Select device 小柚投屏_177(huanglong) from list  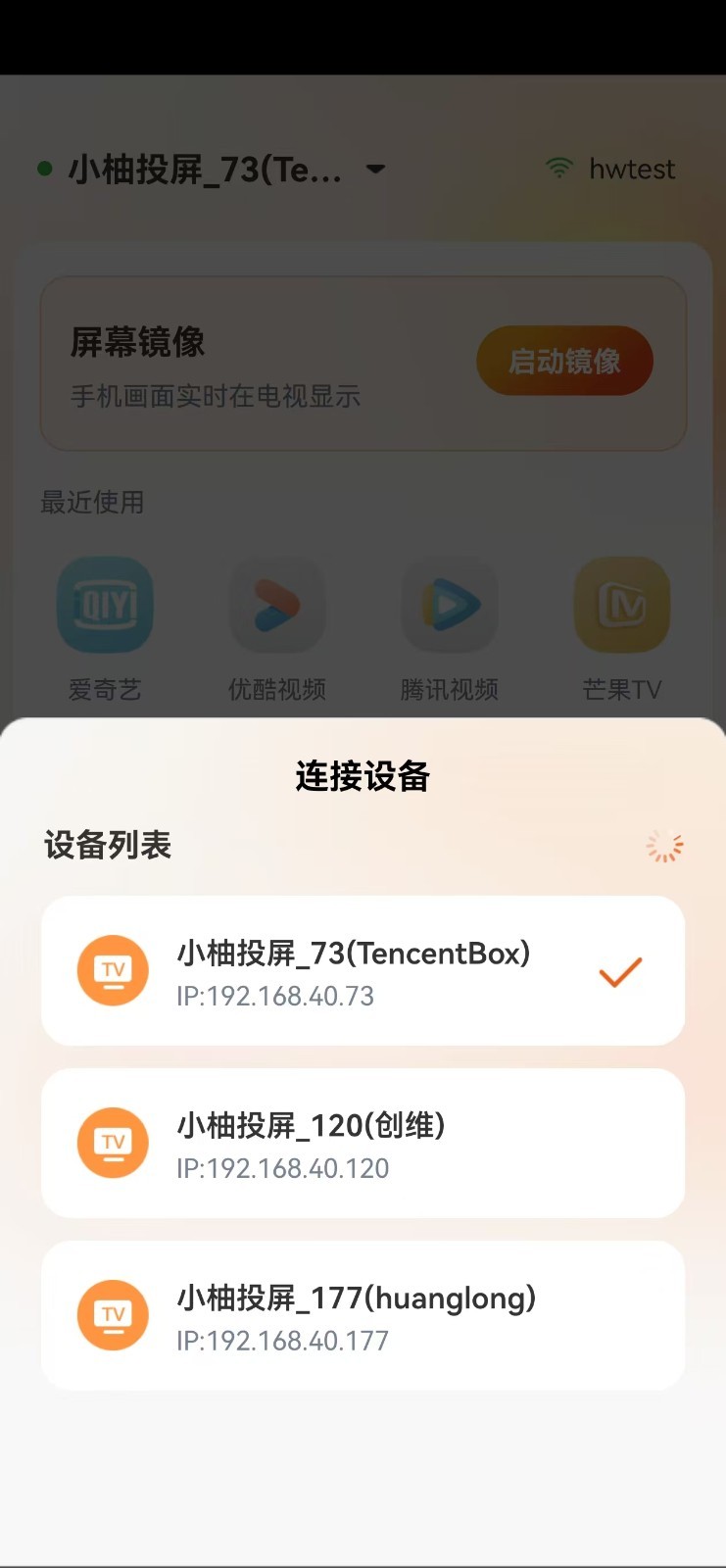[x=363, y=1314]
